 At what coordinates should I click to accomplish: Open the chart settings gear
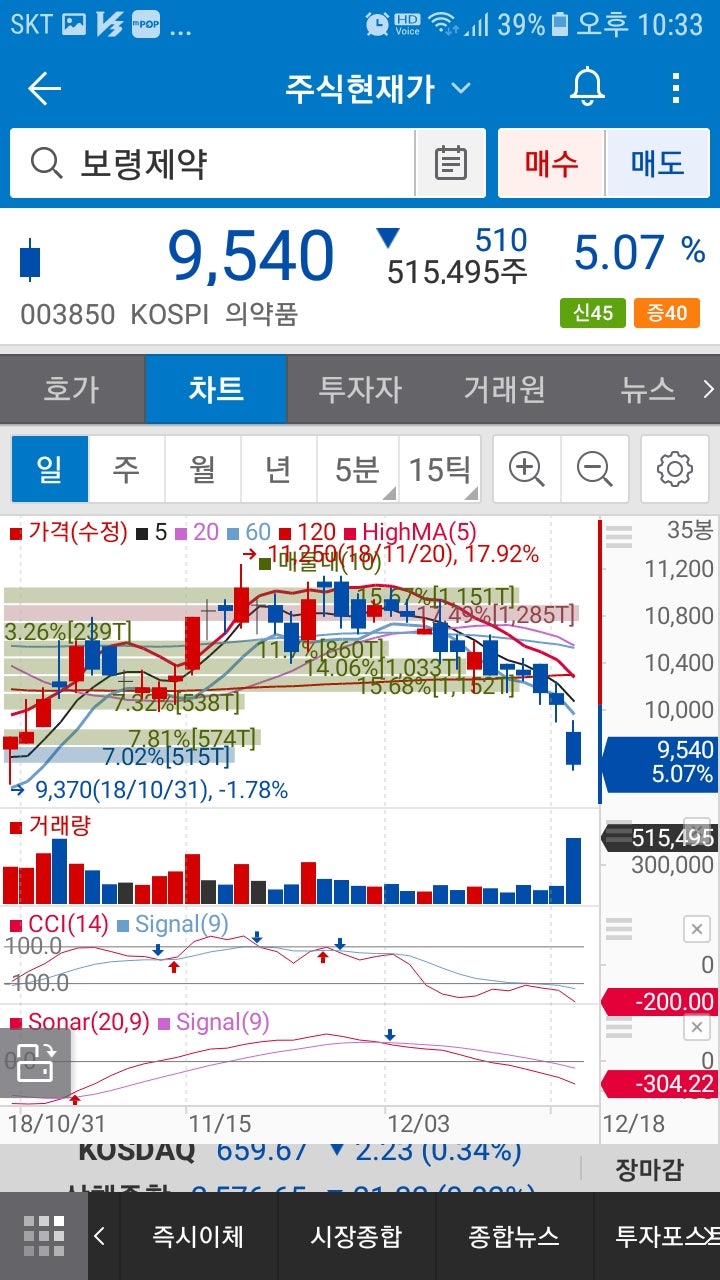click(674, 469)
